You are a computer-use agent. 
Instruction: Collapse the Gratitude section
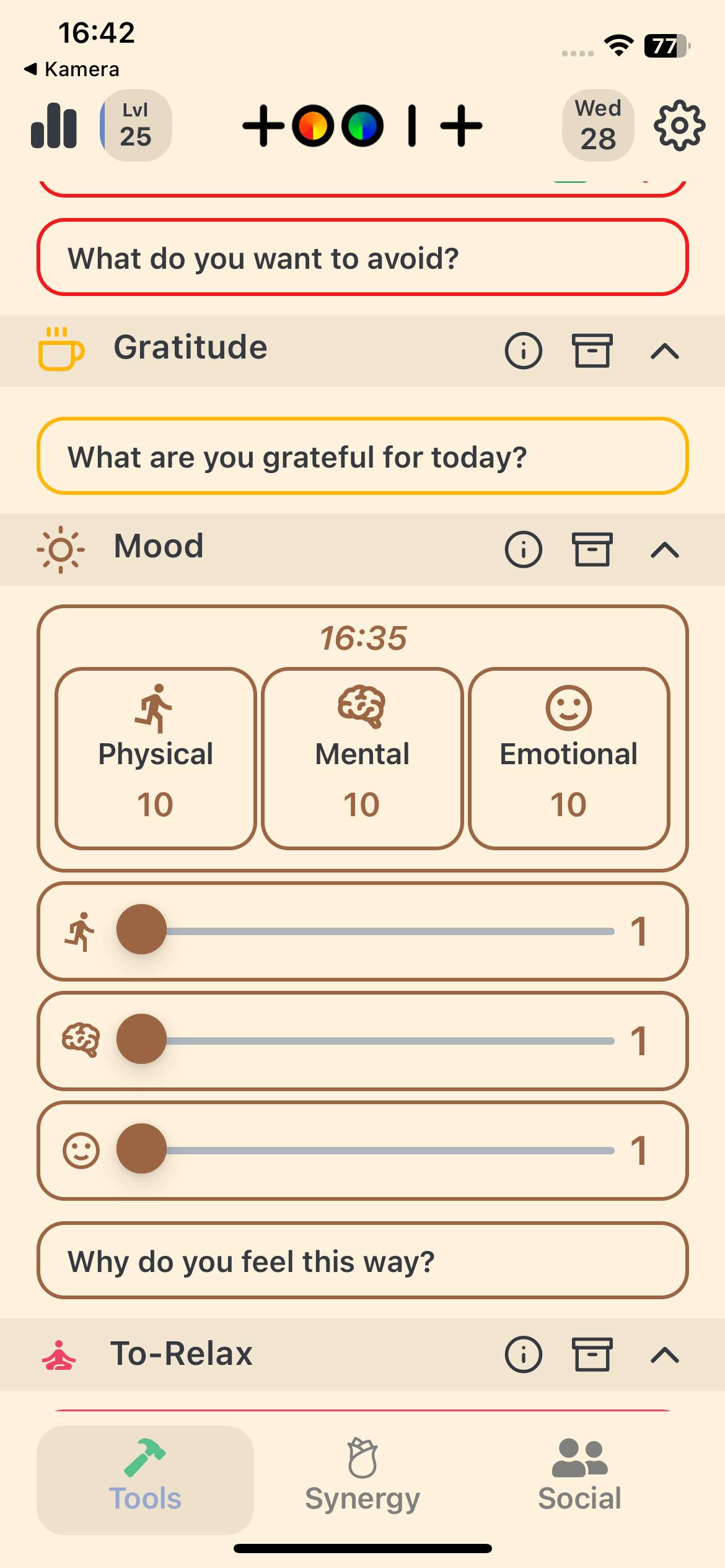point(665,351)
